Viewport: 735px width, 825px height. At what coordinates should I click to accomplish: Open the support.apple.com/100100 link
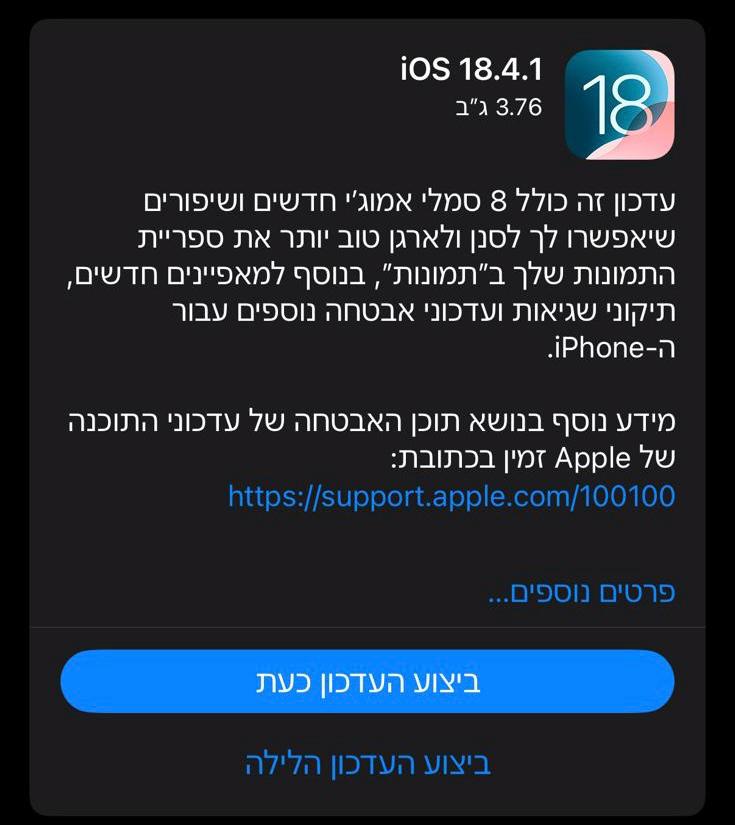451,495
